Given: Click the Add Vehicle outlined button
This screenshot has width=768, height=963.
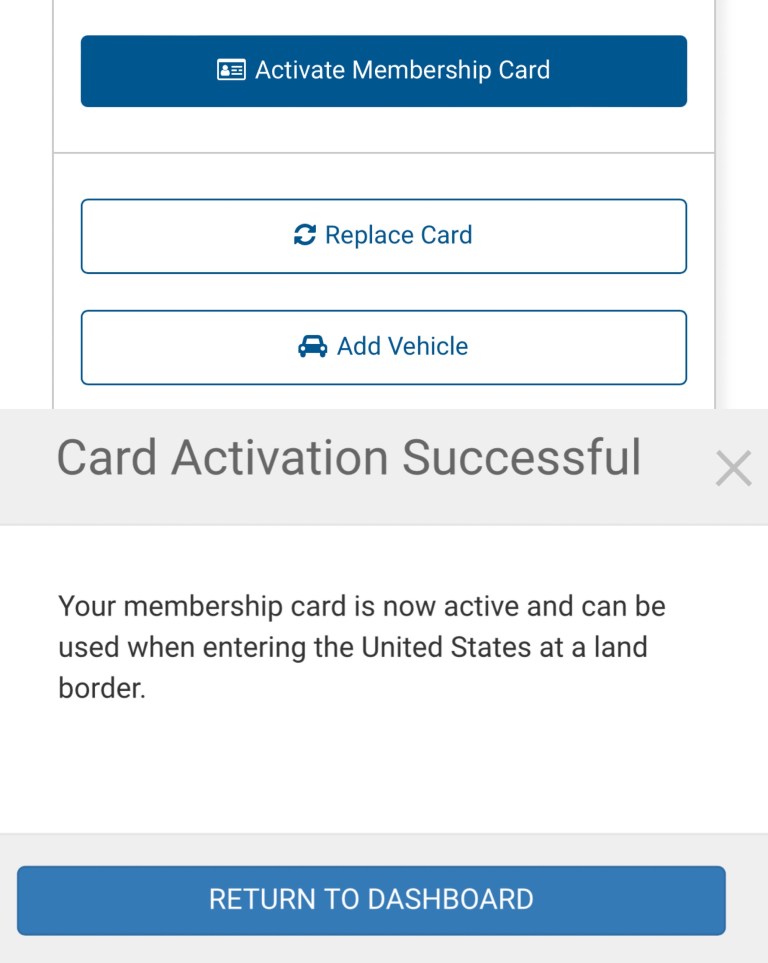Looking at the screenshot, I should (384, 346).
